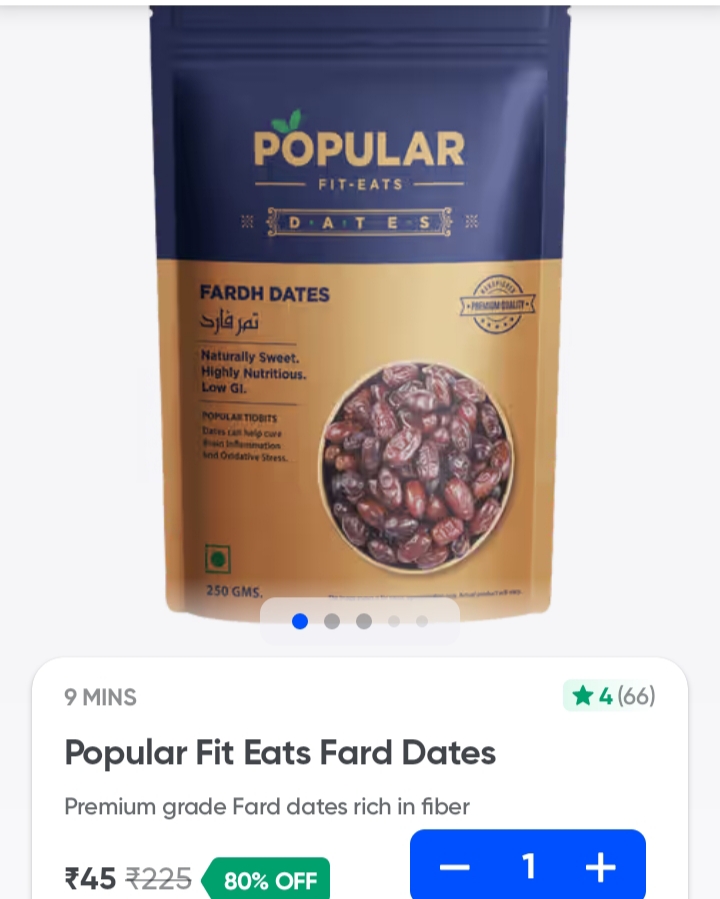Open the Fardh Dates product image
Viewport: 720px width, 899px height.
tap(360, 310)
